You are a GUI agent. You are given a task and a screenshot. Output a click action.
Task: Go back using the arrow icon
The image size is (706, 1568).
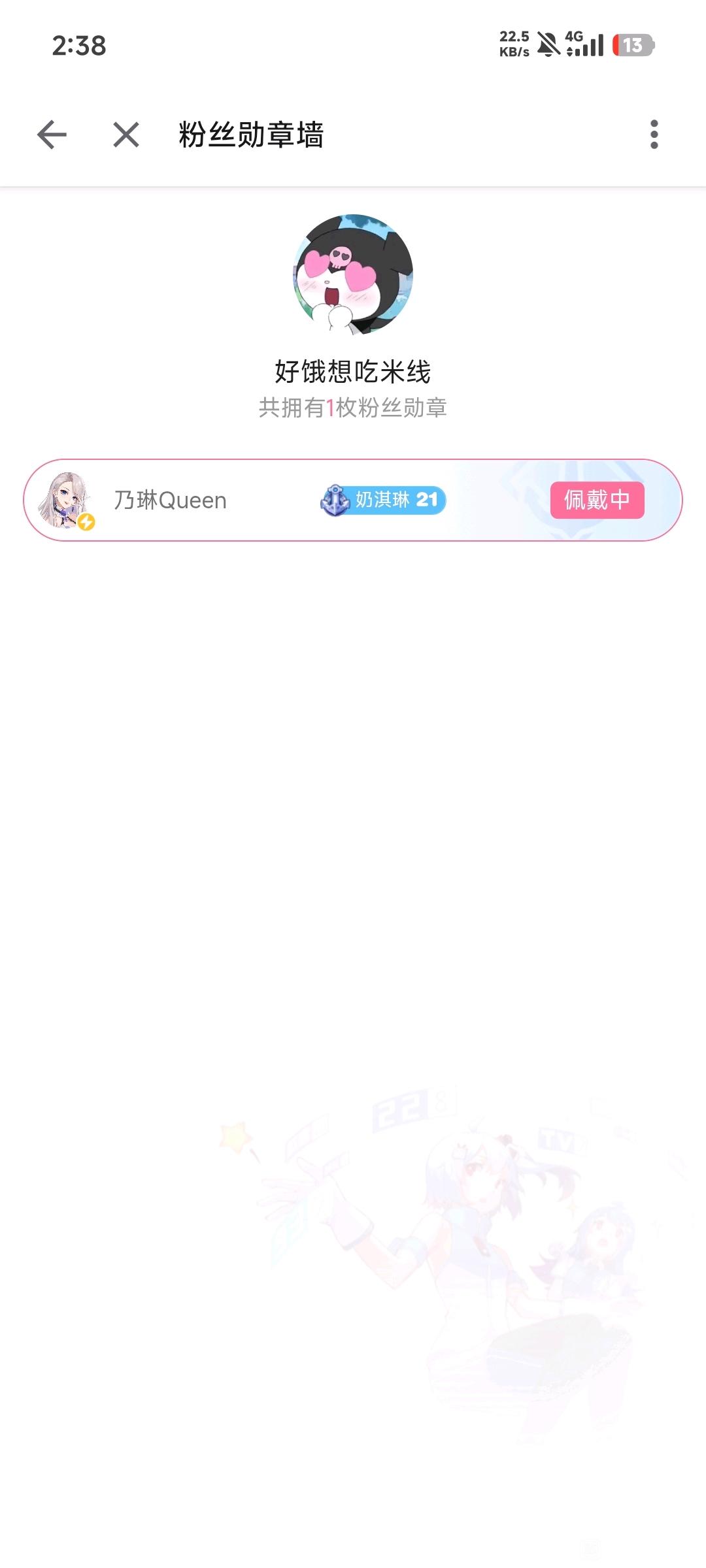click(52, 135)
